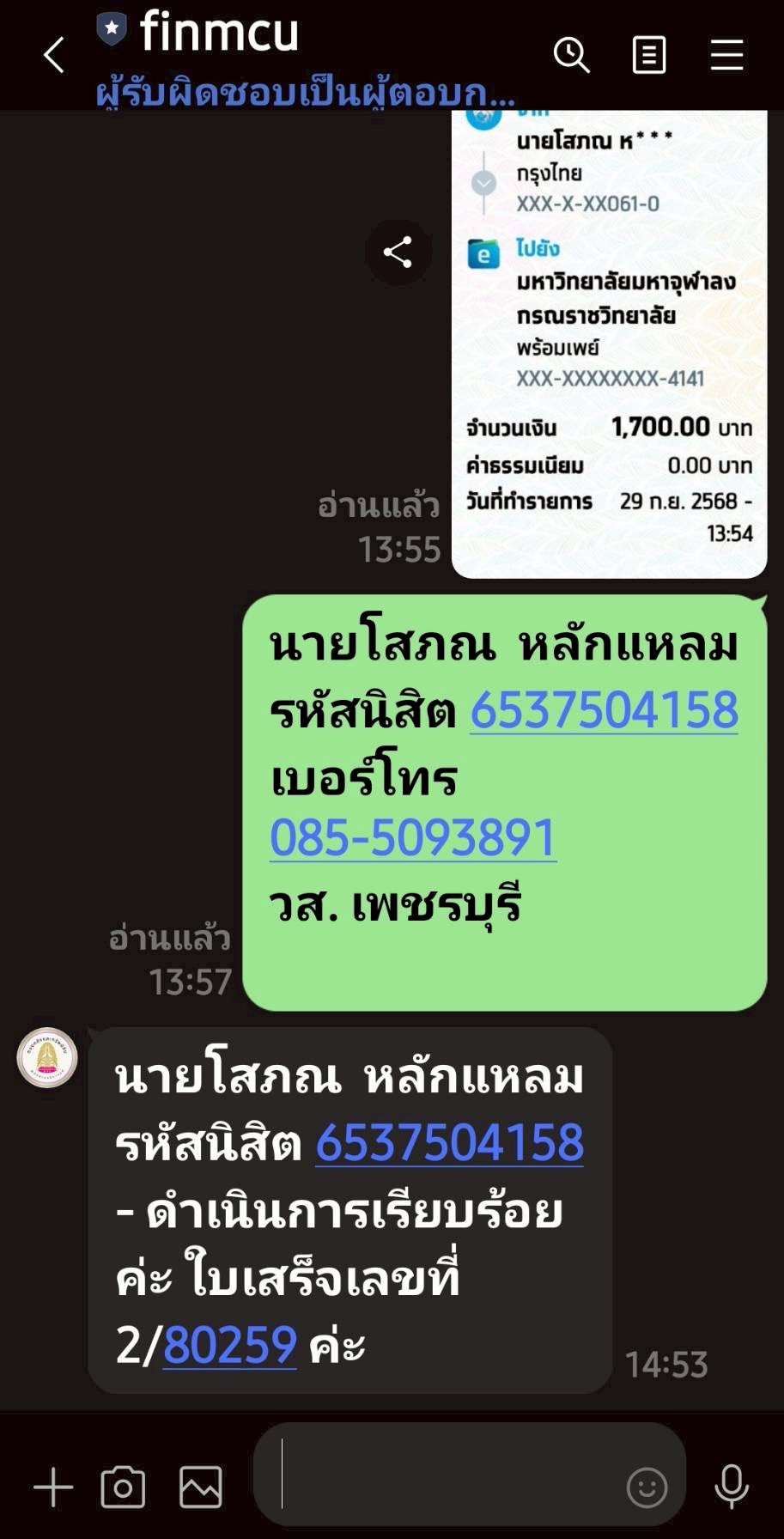
Task: Tap student ID link in reply bubble
Action: click(449, 1144)
